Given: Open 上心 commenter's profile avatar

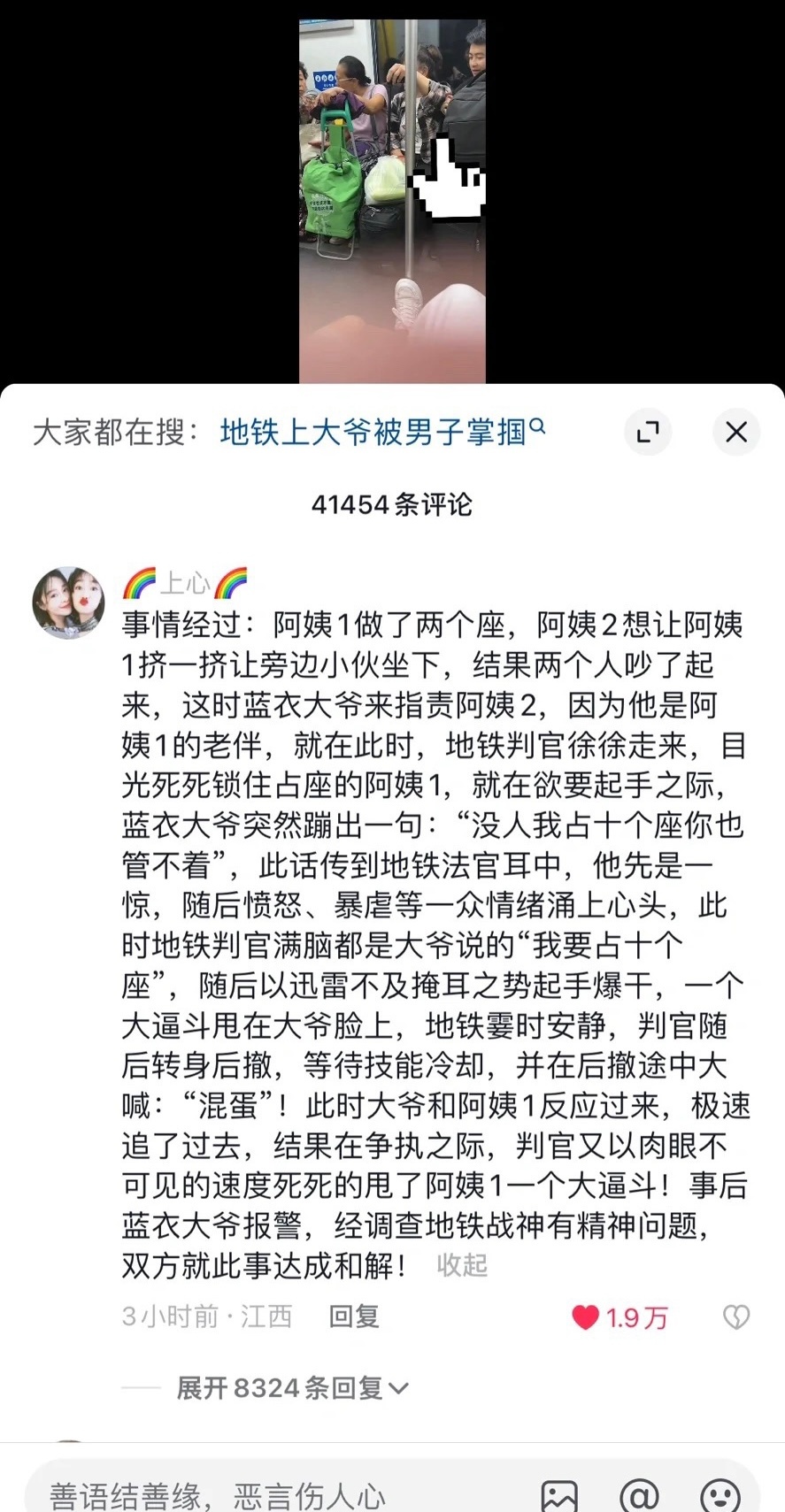Looking at the screenshot, I should point(68,602).
